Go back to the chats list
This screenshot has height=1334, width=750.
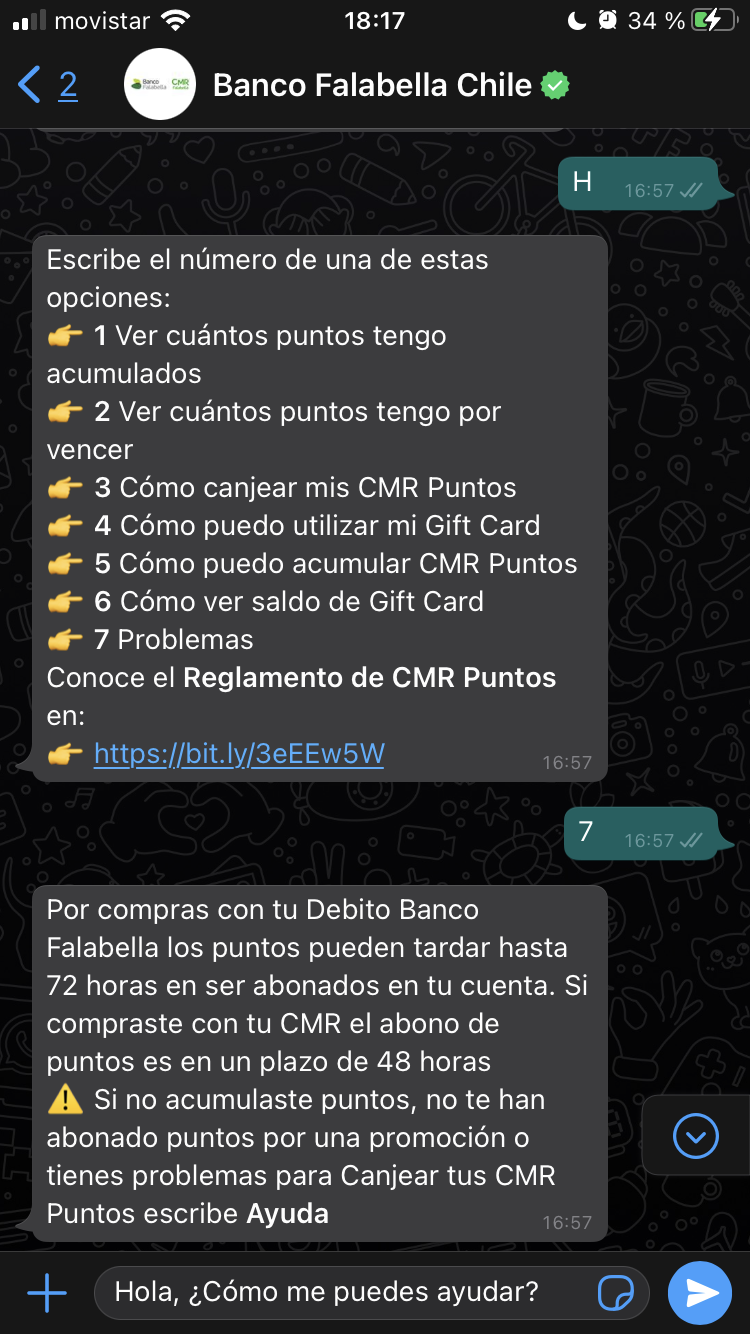[46, 85]
